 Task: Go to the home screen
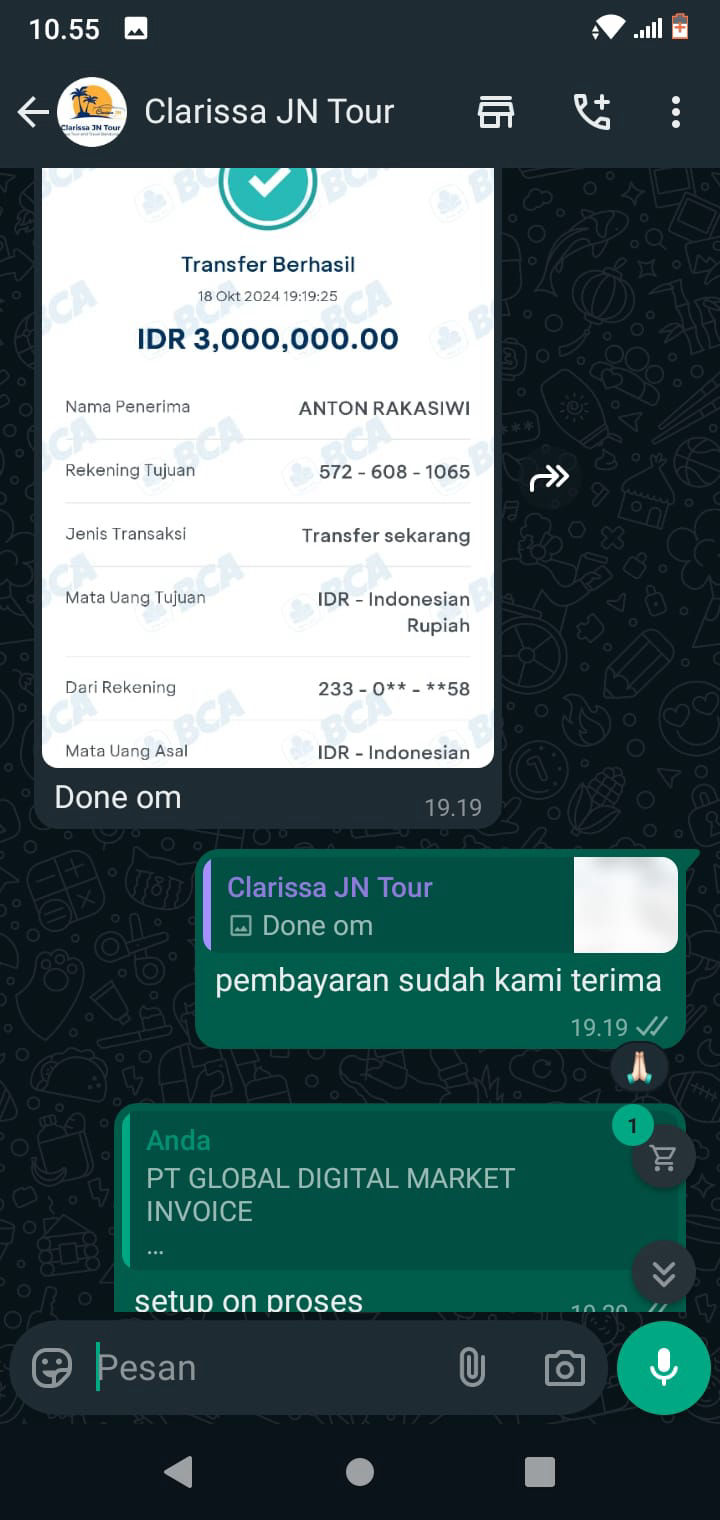360,1471
